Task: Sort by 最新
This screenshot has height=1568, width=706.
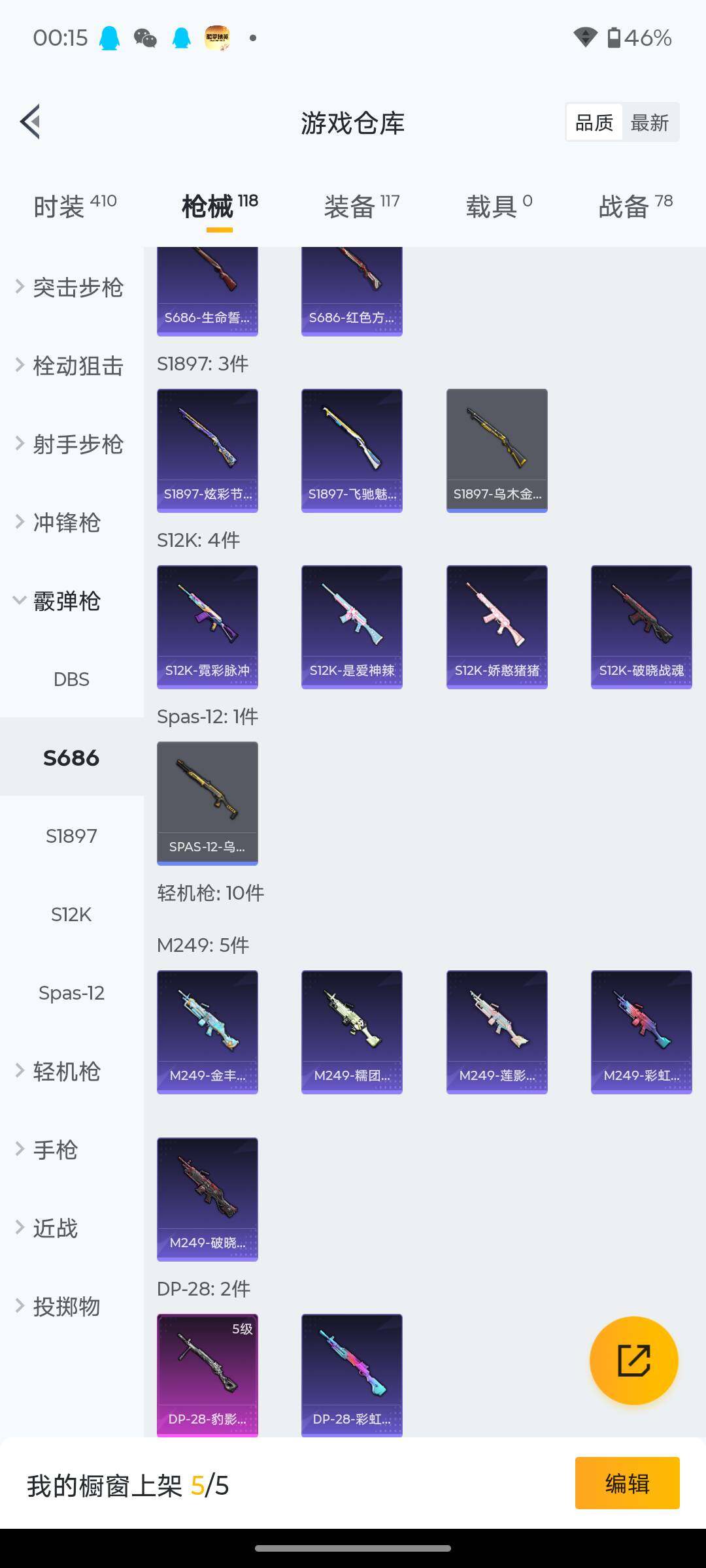Action: pos(649,122)
